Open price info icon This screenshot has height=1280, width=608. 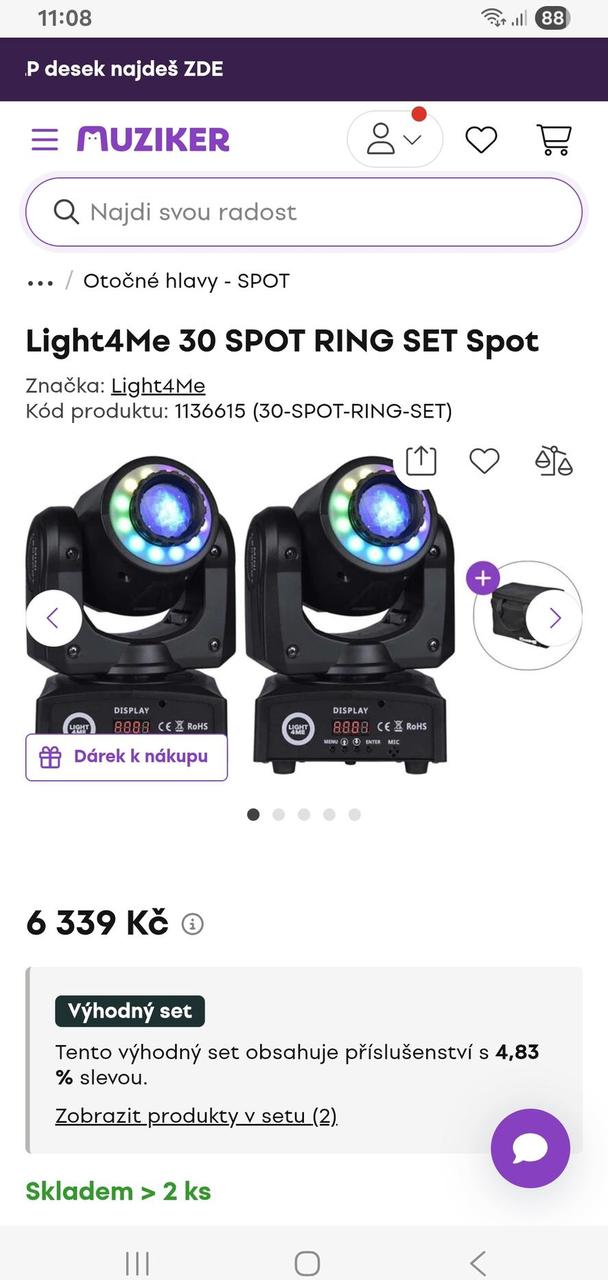pyautogui.click(x=193, y=924)
